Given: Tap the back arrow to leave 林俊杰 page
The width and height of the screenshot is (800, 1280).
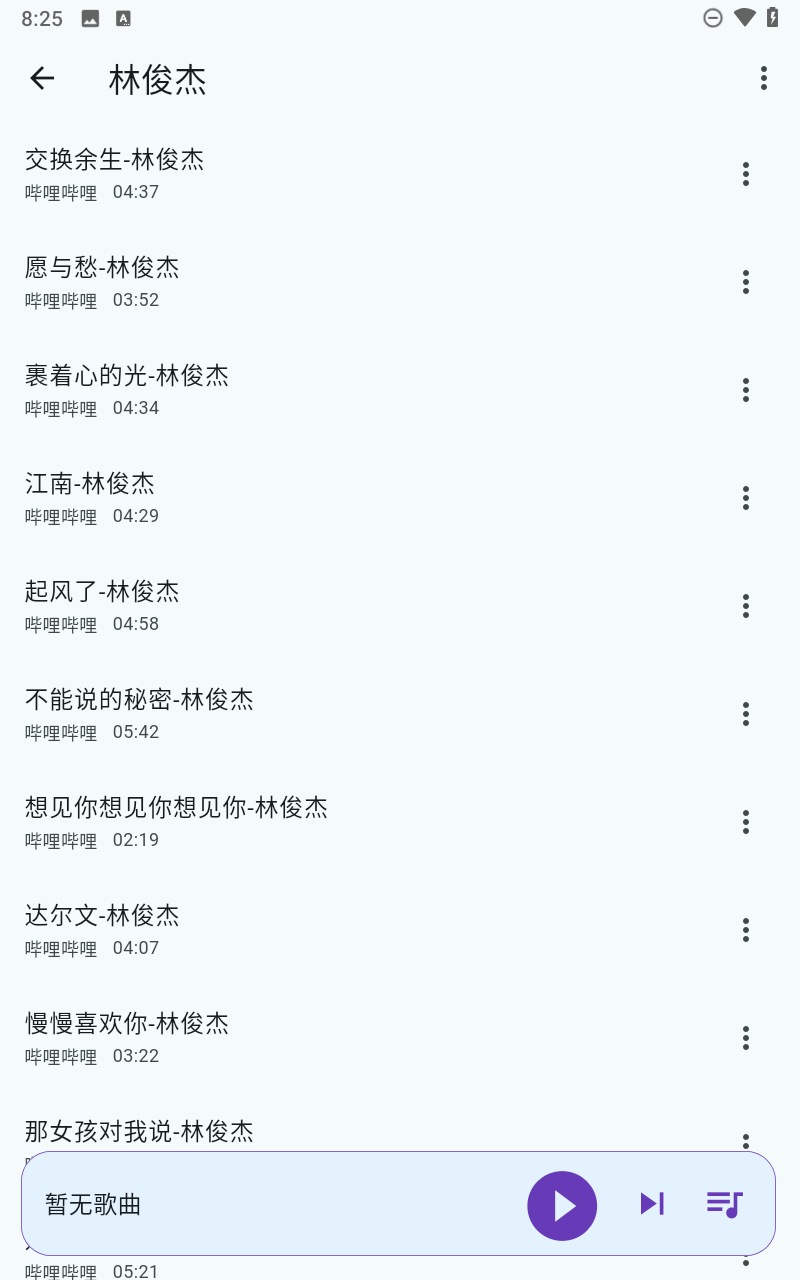Looking at the screenshot, I should click(x=42, y=78).
